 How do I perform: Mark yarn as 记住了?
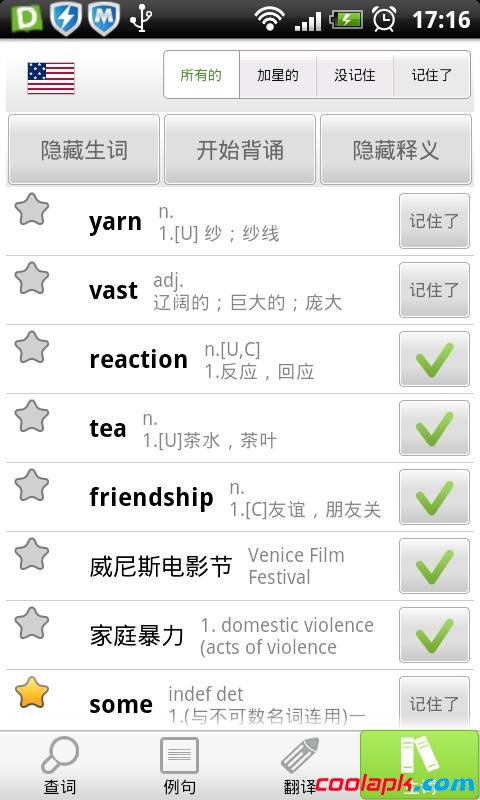click(434, 221)
